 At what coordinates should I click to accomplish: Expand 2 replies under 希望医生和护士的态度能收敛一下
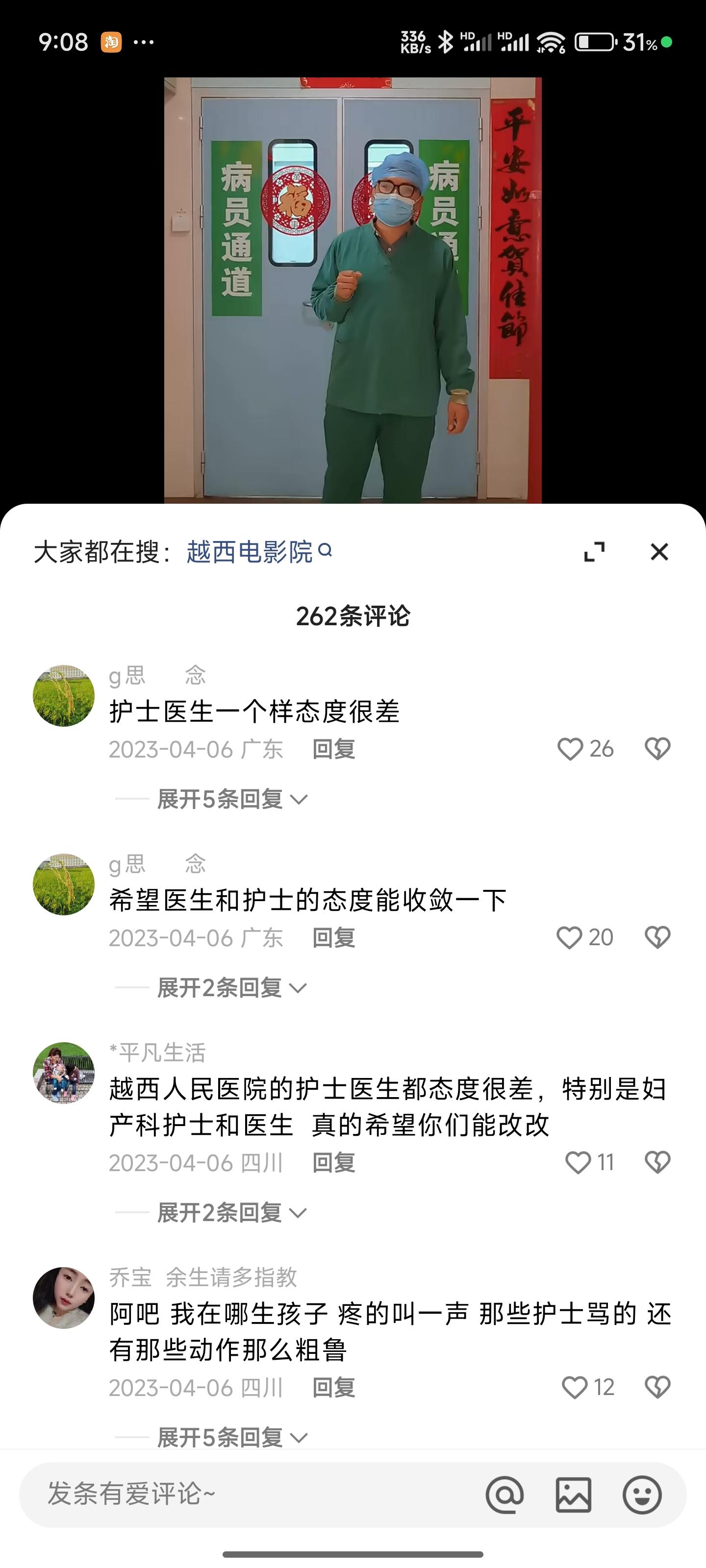(x=231, y=988)
